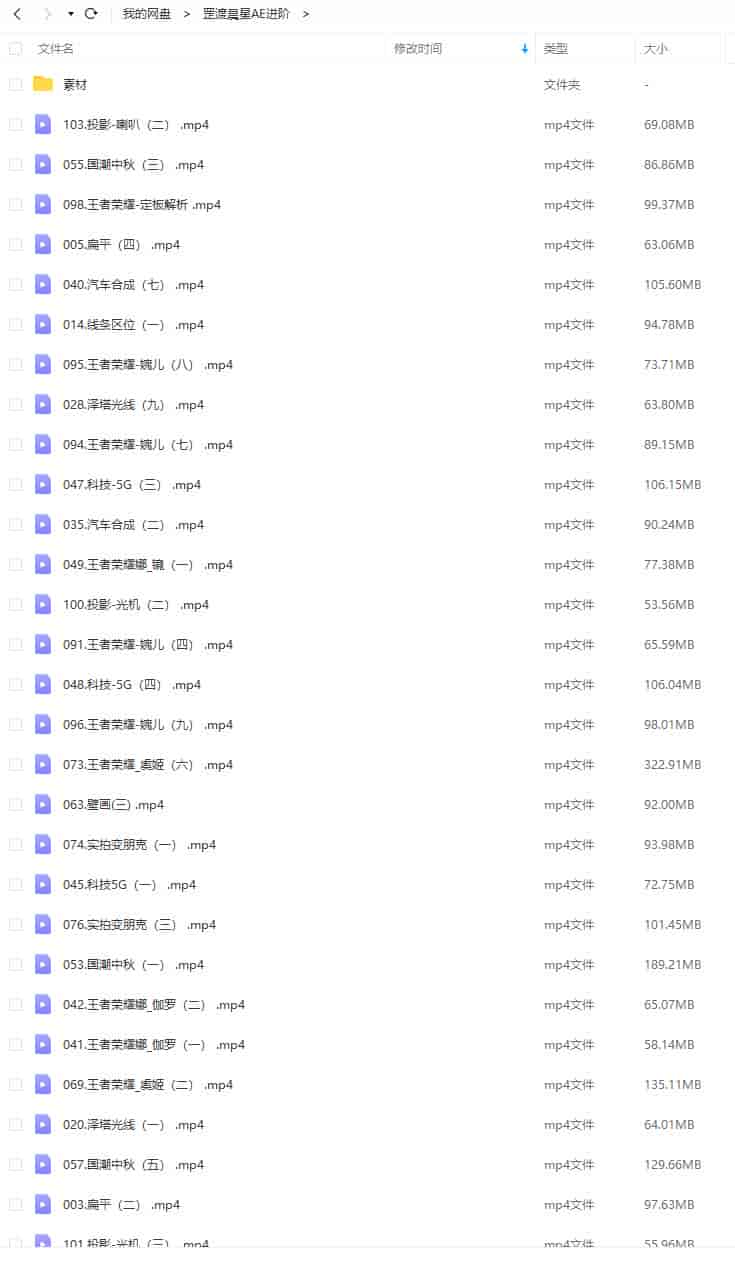
Task: Open 073.王者荣耀_虞姬（六）.mp4
Action: (x=147, y=765)
